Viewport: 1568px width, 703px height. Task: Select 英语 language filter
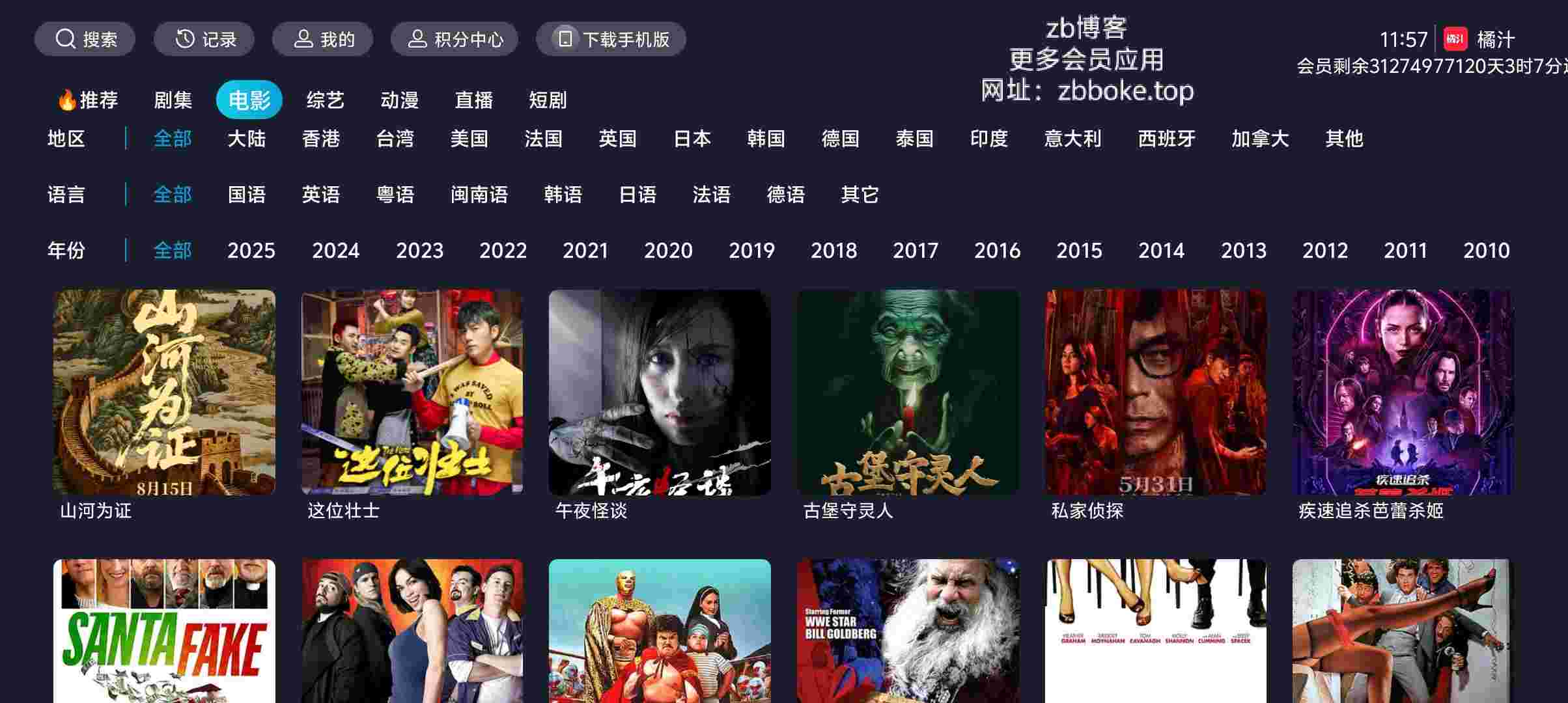pyautogui.click(x=320, y=195)
